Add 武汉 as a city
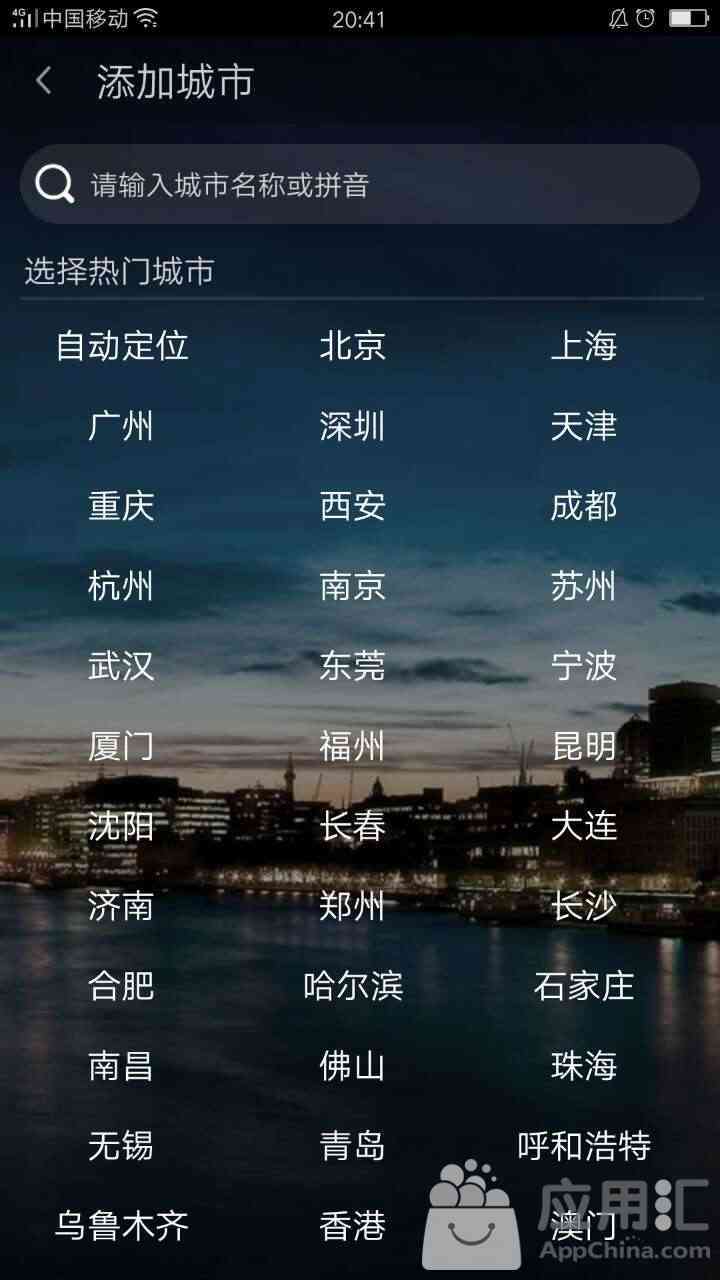 [x=121, y=666]
